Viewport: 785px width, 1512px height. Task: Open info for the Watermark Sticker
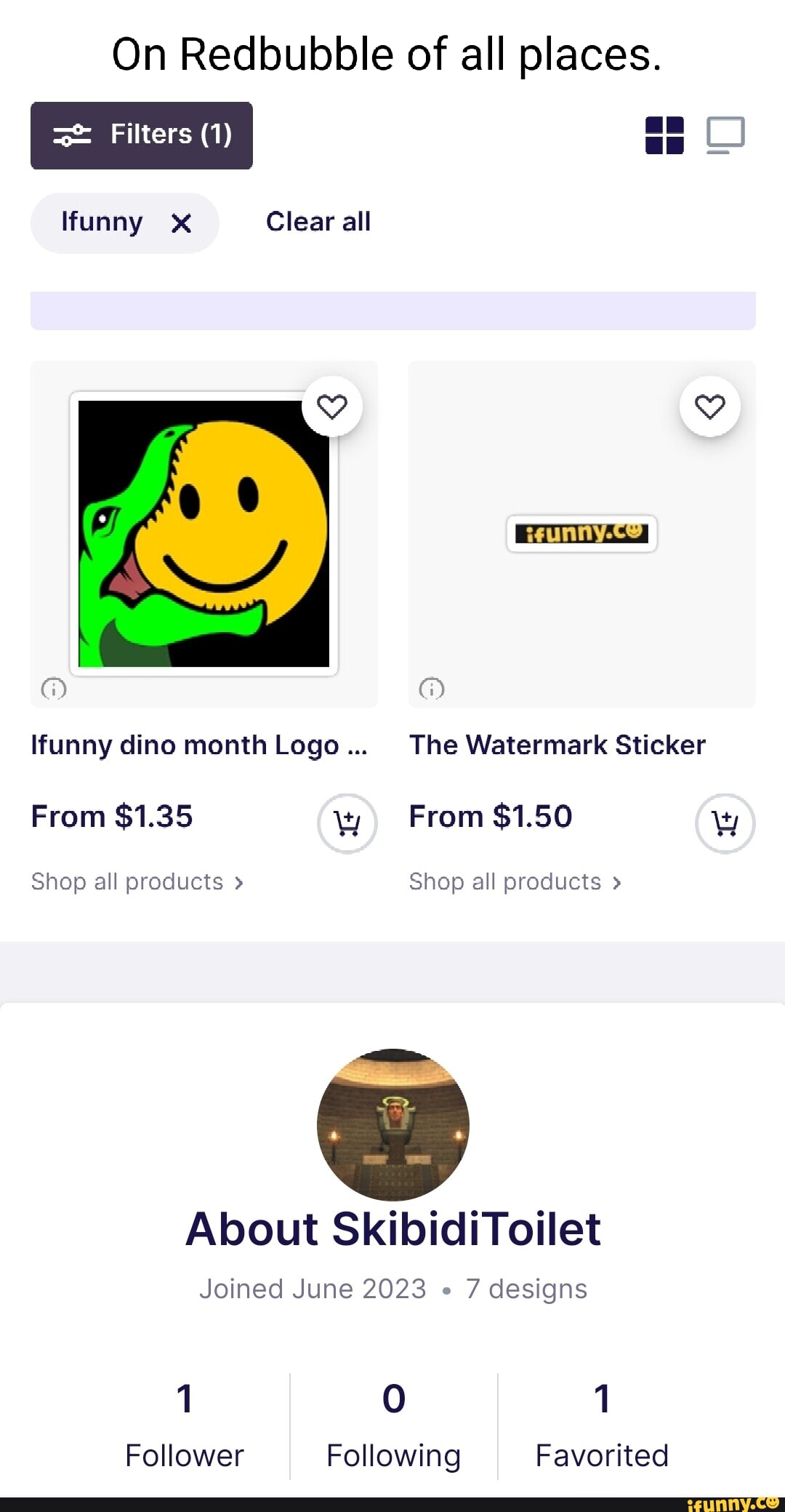430,690
